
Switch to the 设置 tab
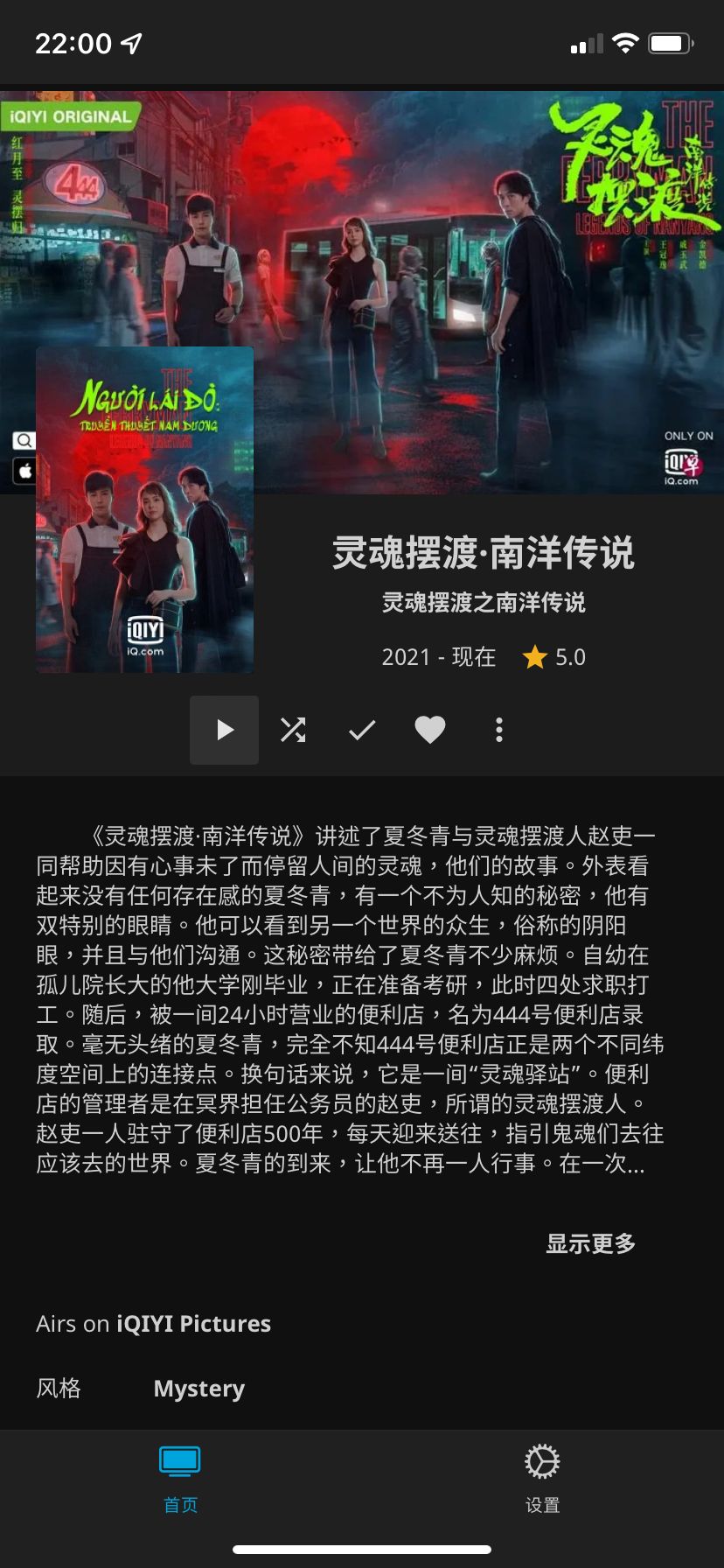click(x=542, y=1480)
